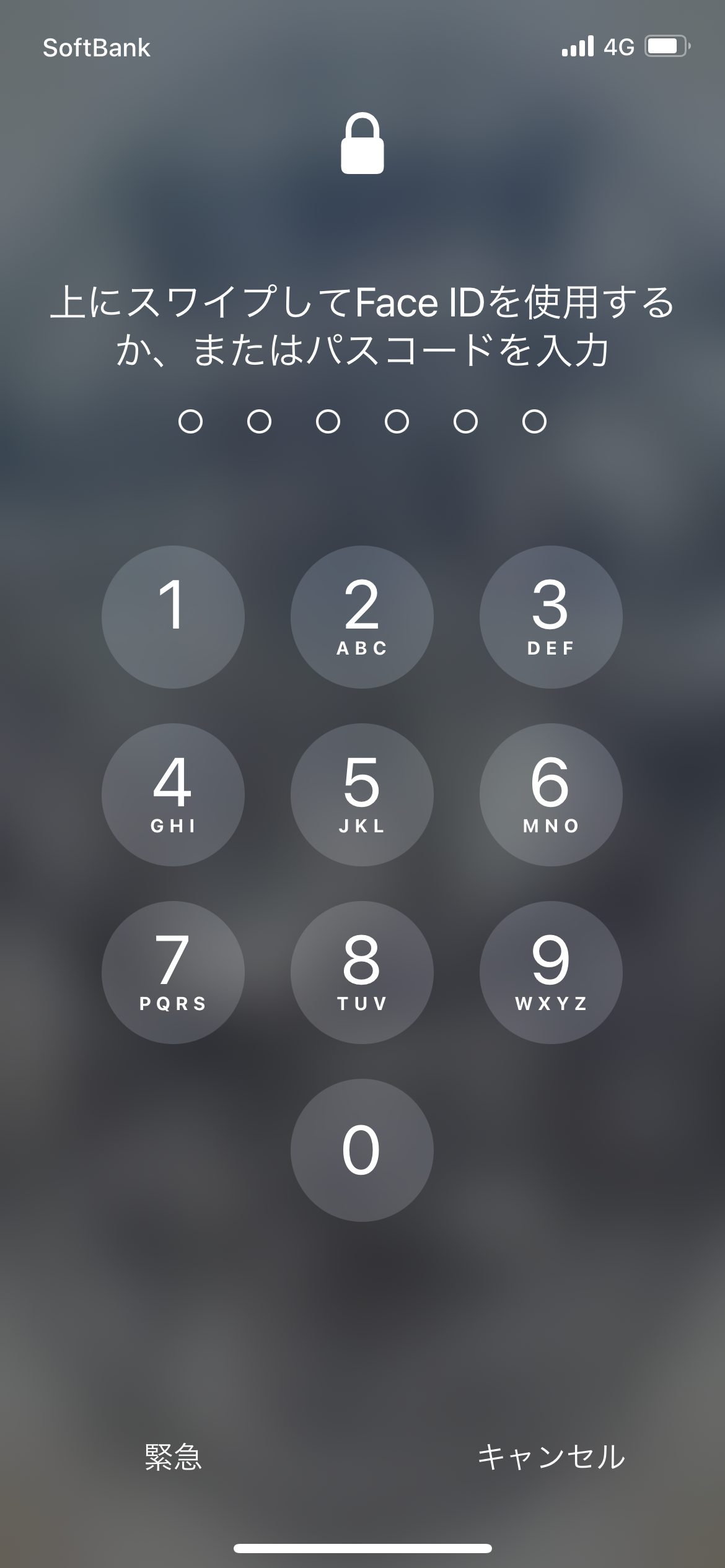Tap the 6 MNO key
The image size is (725, 1568).
(x=551, y=795)
